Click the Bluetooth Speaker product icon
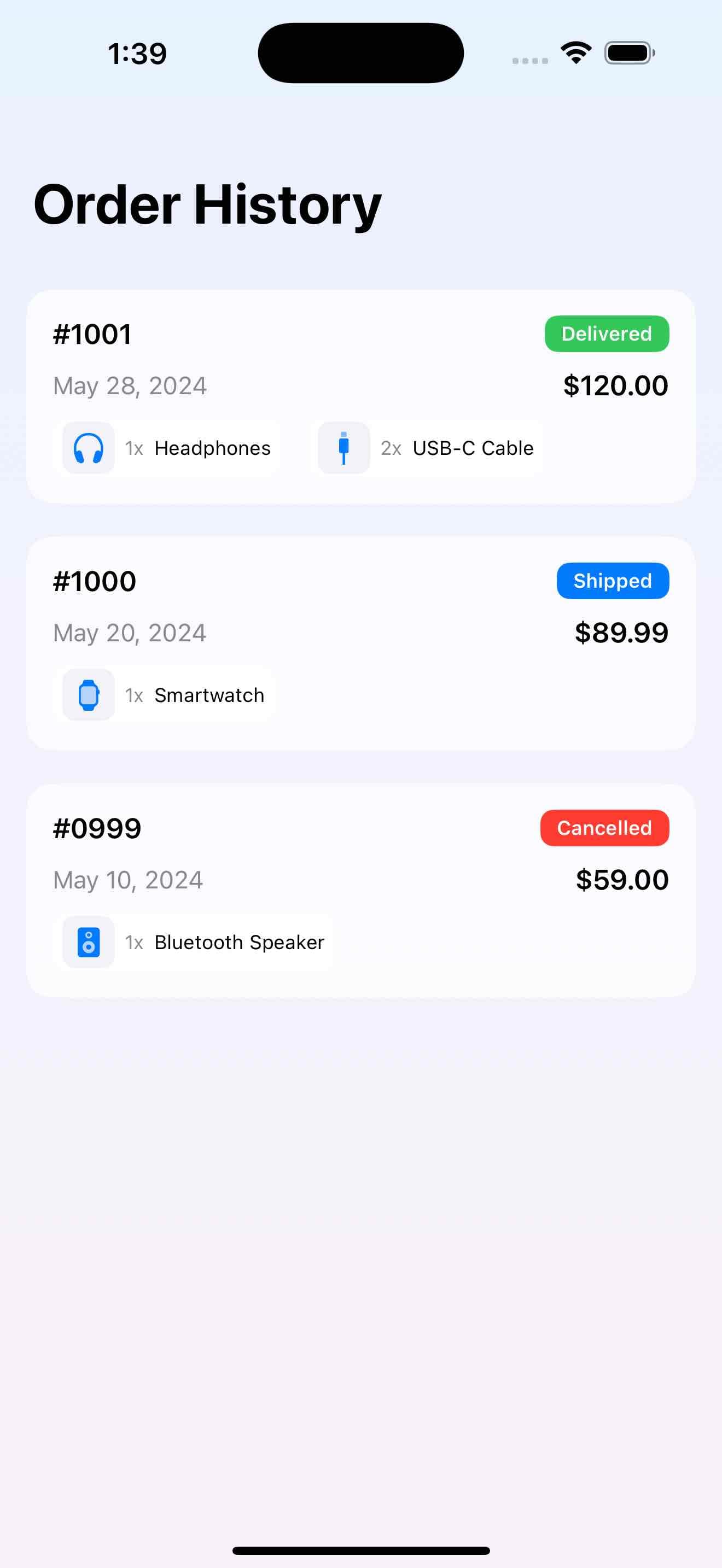Image resolution: width=722 pixels, height=1568 pixels. click(87, 941)
